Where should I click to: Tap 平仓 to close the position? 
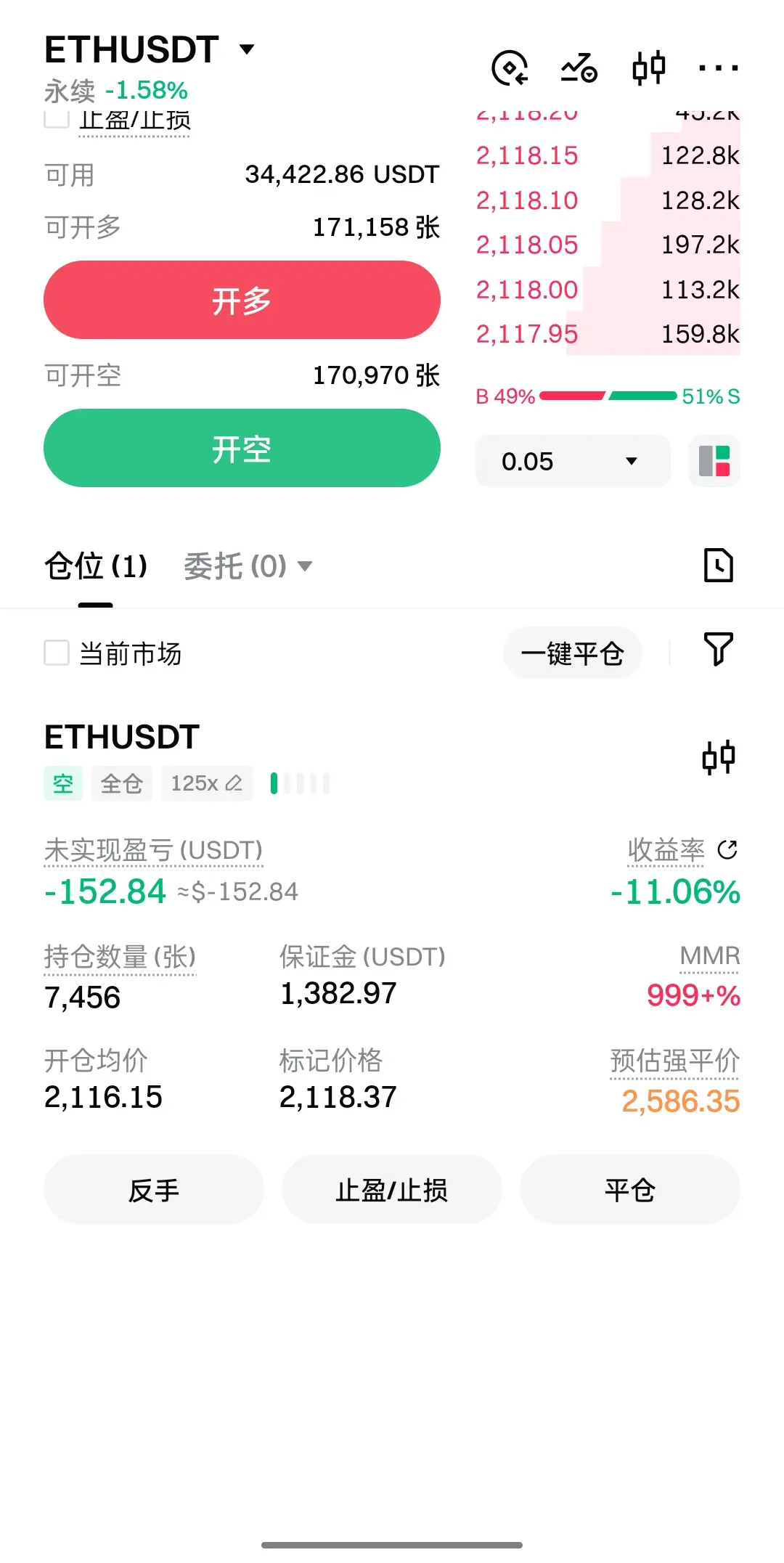pos(630,1189)
